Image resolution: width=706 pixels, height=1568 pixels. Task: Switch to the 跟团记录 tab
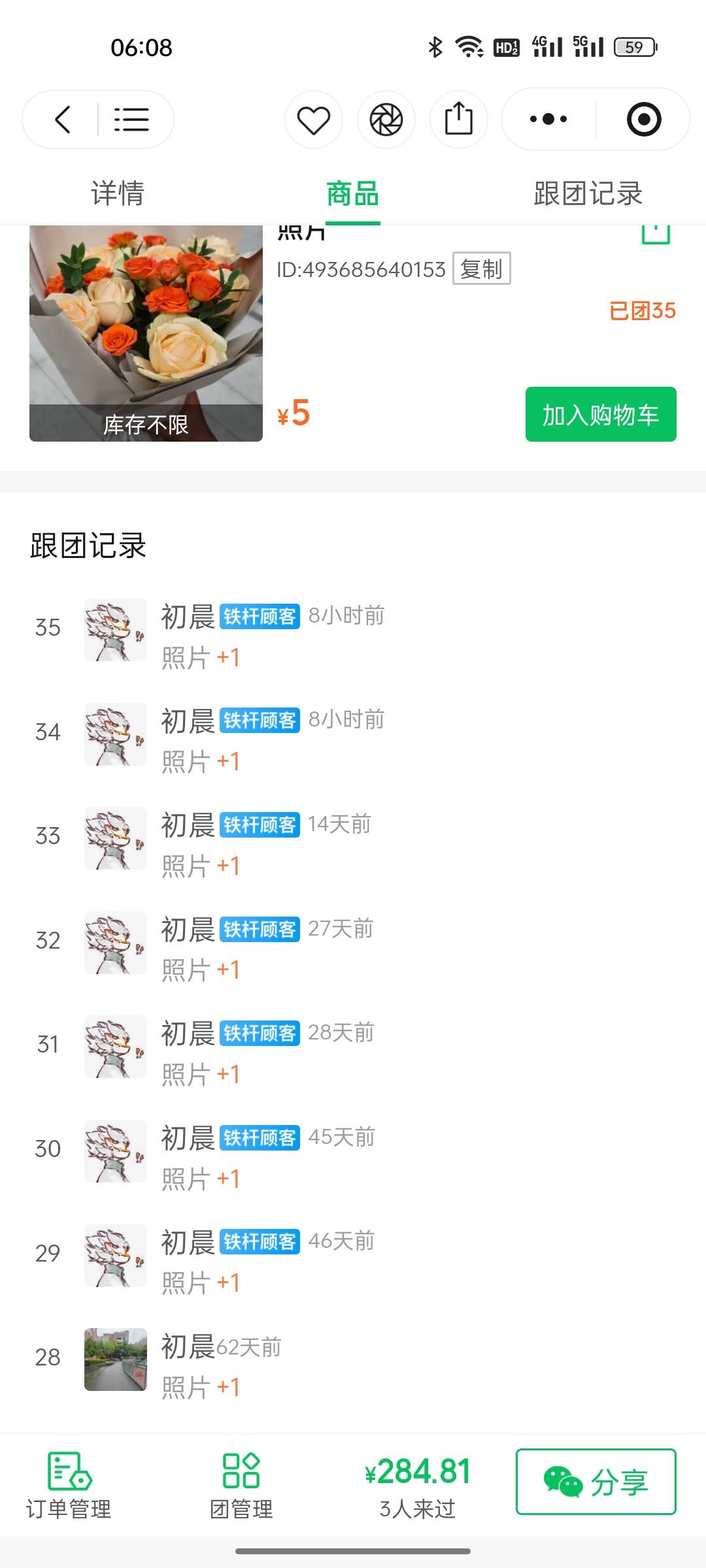(x=588, y=193)
